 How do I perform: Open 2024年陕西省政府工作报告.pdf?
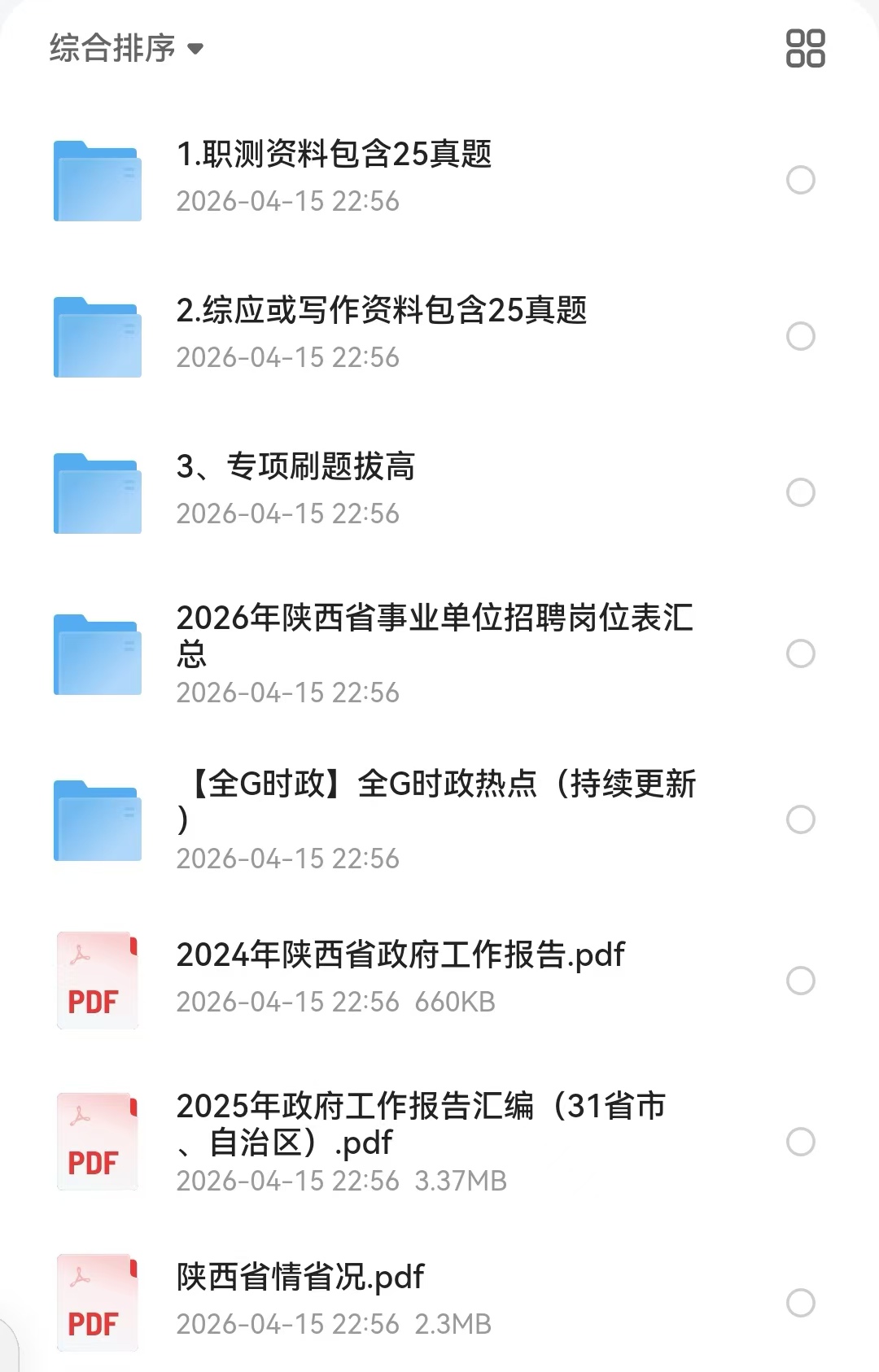400,955
